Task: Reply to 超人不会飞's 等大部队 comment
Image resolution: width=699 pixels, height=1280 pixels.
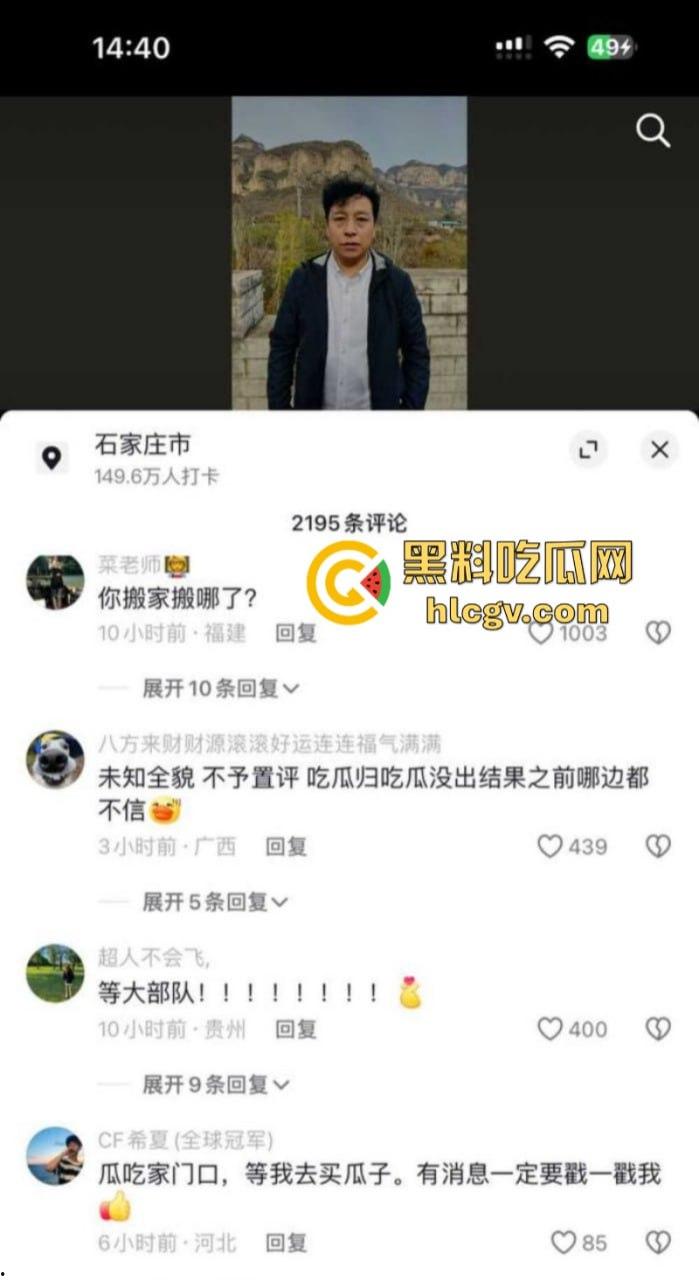Action: pyautogui.click(x=295, y=1029)
